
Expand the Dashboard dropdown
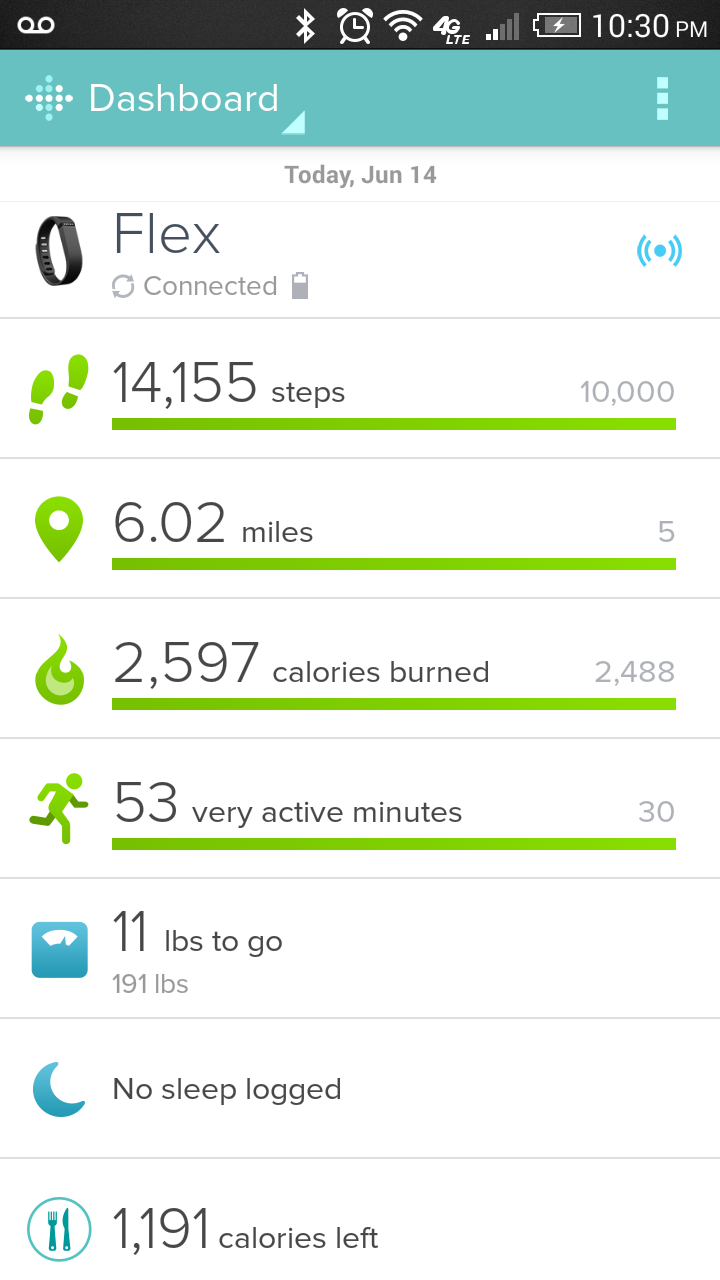pyautogui.click(x=165, y=99)
